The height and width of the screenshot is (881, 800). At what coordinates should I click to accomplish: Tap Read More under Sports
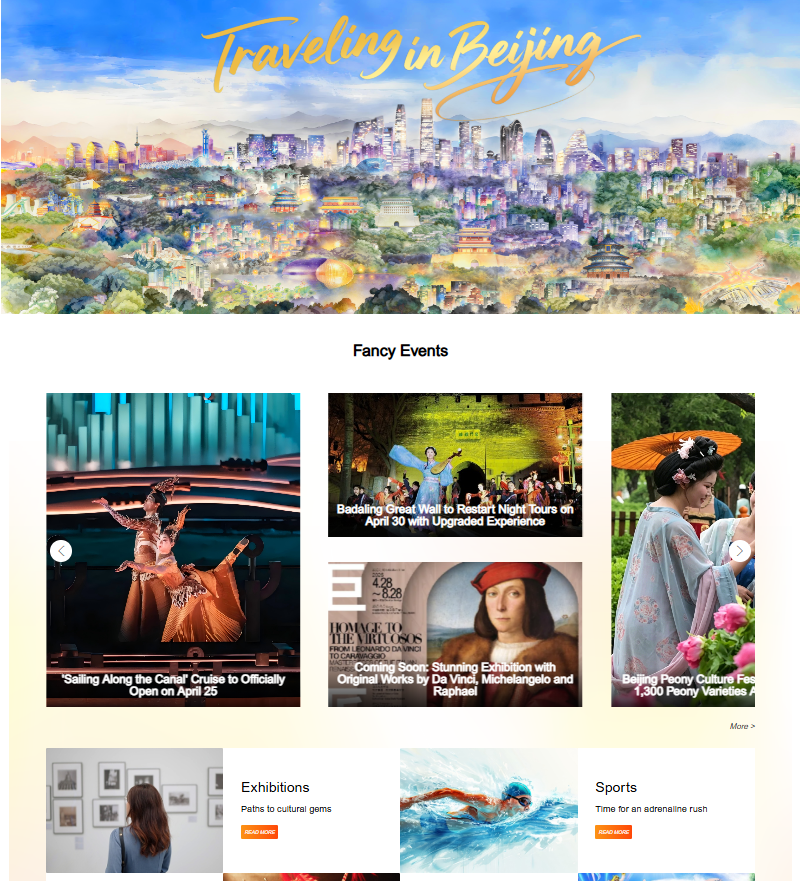click(x=613, y=832)
